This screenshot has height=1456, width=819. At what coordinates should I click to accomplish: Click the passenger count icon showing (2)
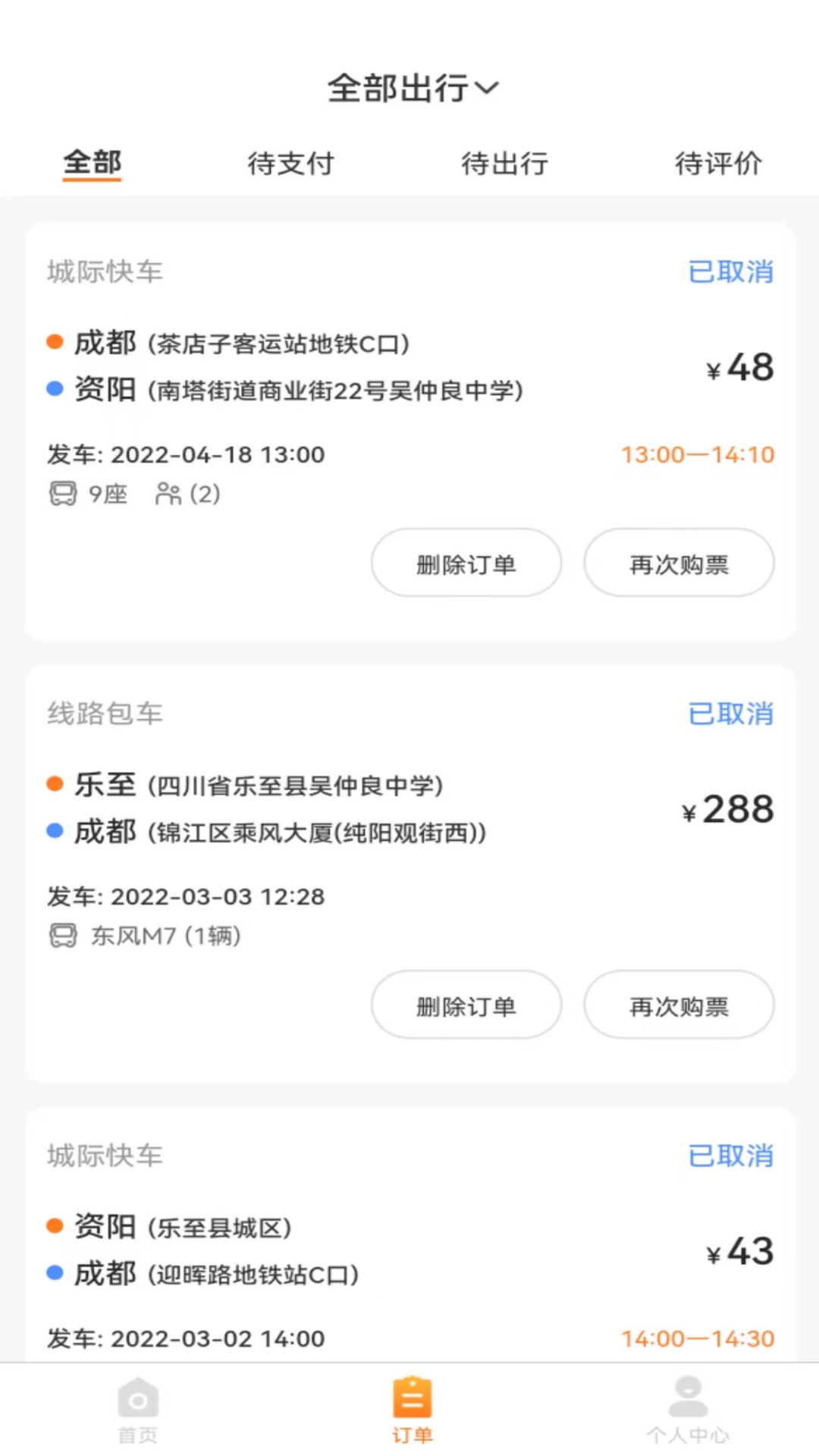168,494
